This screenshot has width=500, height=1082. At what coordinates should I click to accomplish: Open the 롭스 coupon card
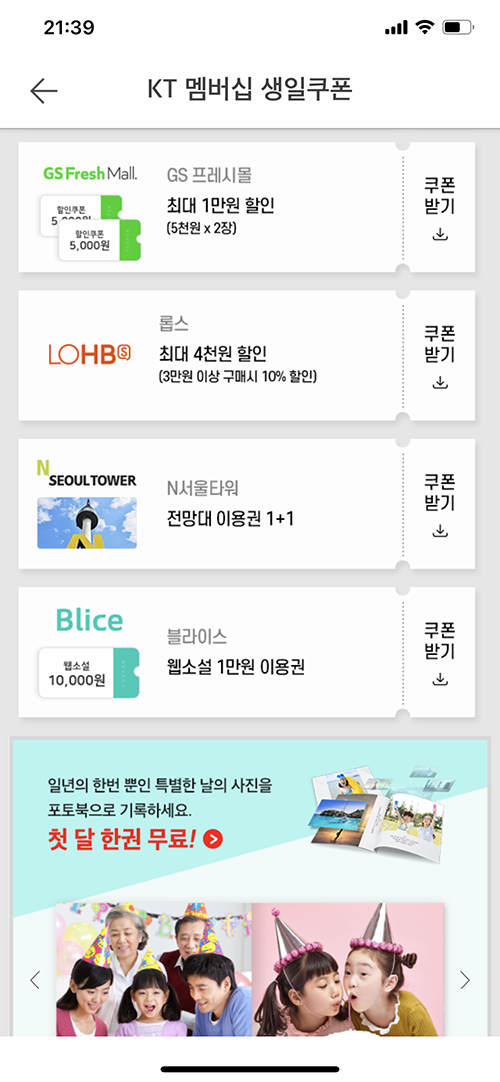(x=210, y=356)
